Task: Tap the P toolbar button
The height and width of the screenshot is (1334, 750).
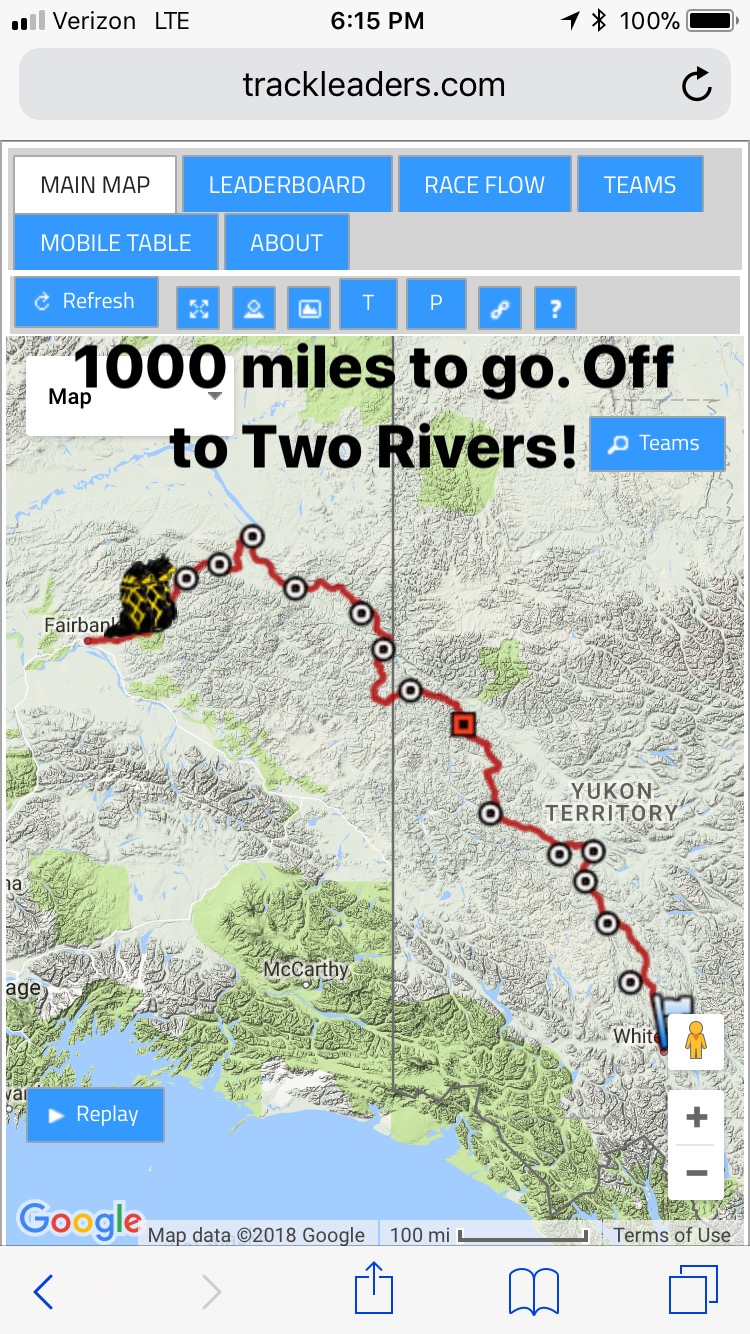Action: [436, 304]
